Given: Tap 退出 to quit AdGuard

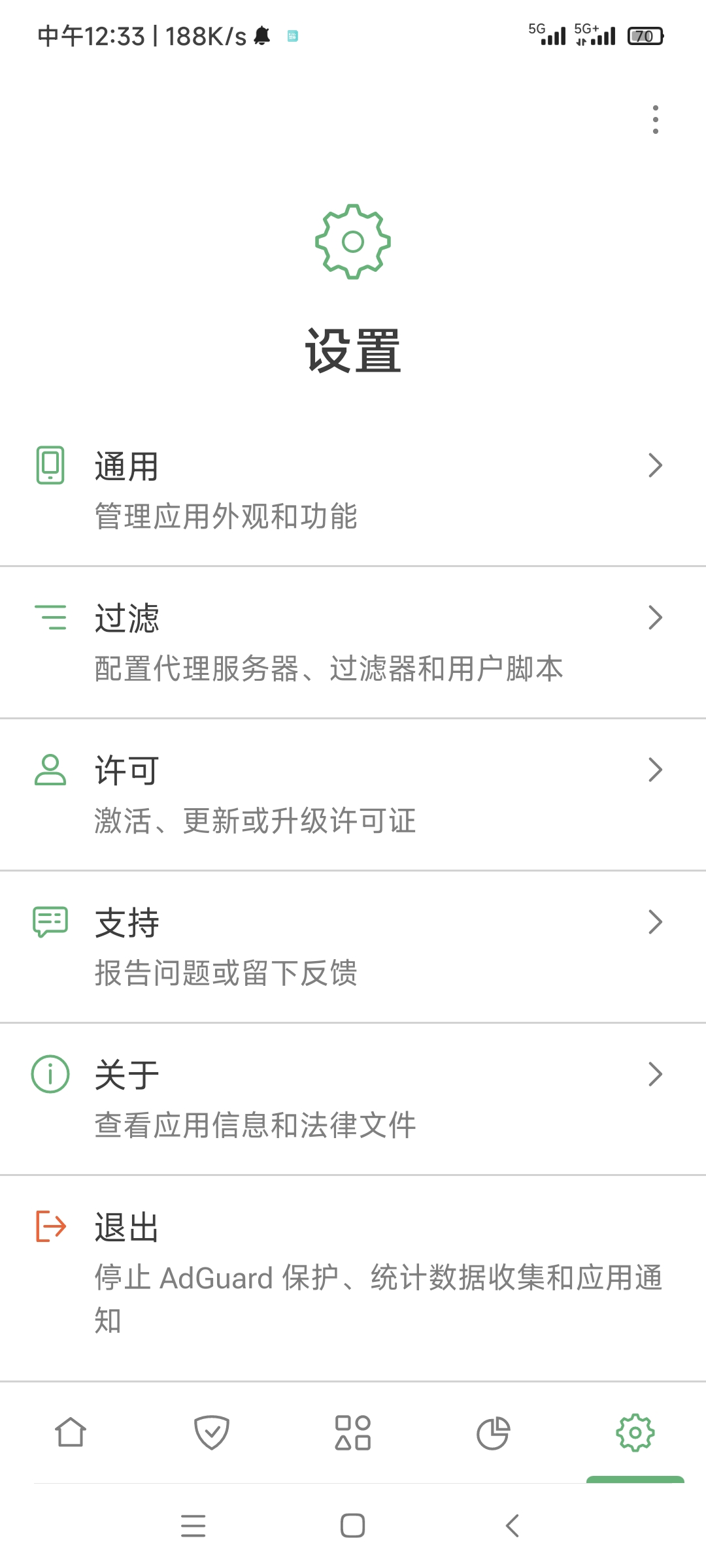Looking at the screenshot, I should [353, 1271].
